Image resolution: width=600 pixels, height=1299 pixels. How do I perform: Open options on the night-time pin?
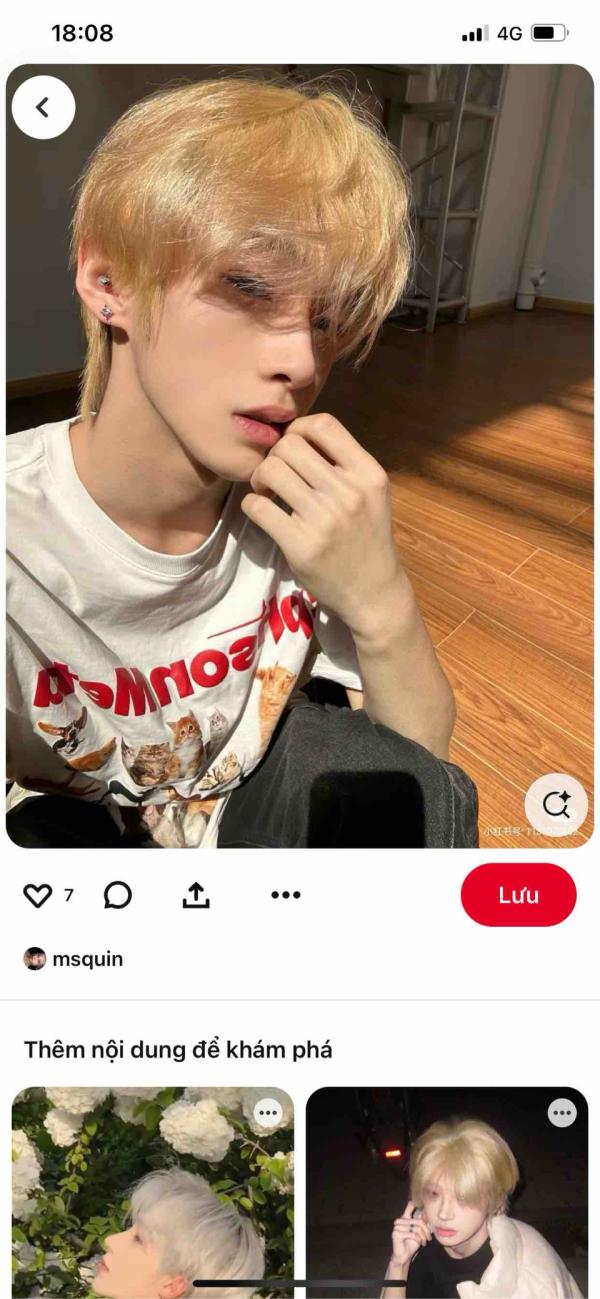pos(562,1113)
